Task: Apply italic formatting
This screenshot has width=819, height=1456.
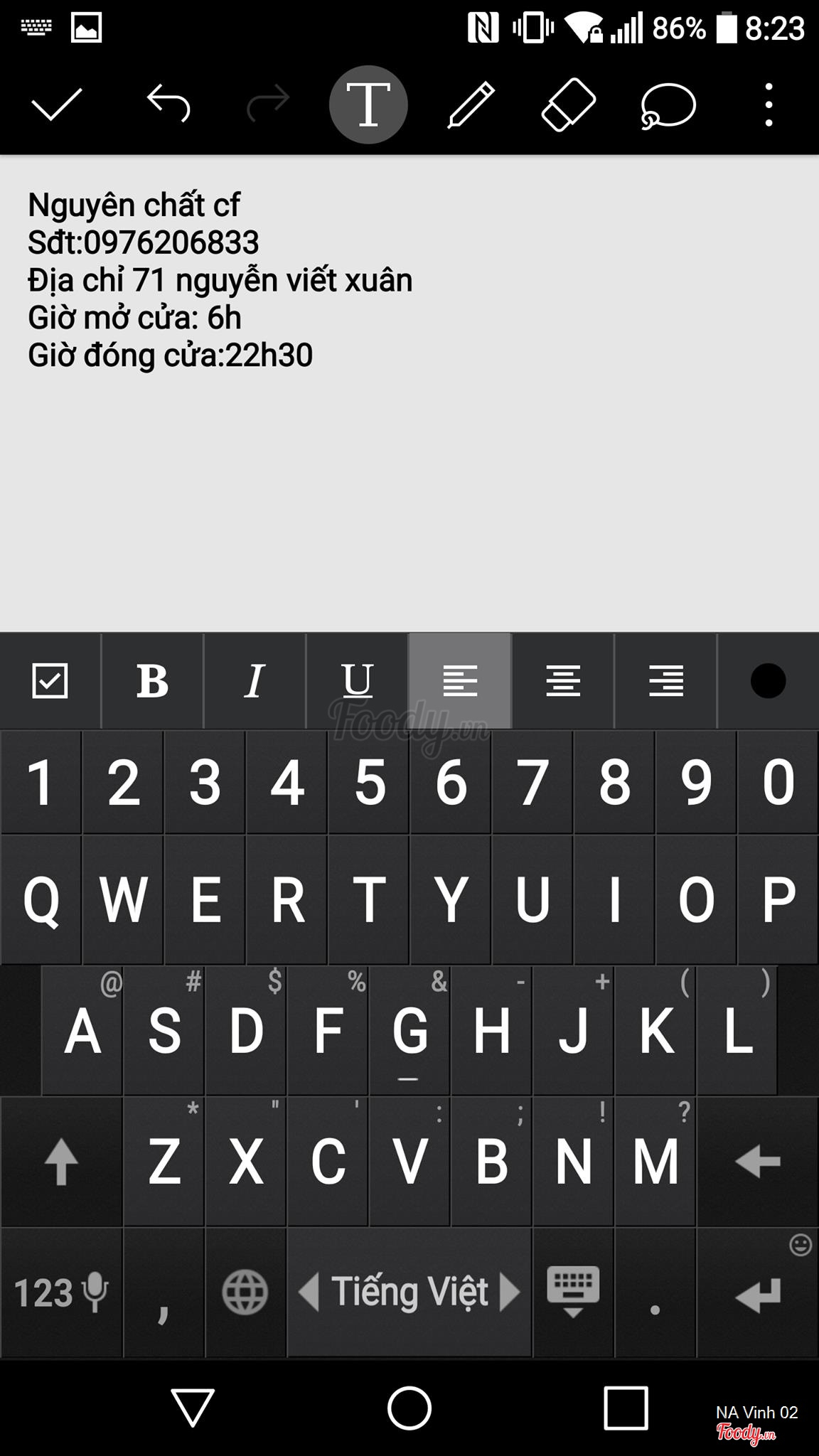Action: tap(255, 681)
